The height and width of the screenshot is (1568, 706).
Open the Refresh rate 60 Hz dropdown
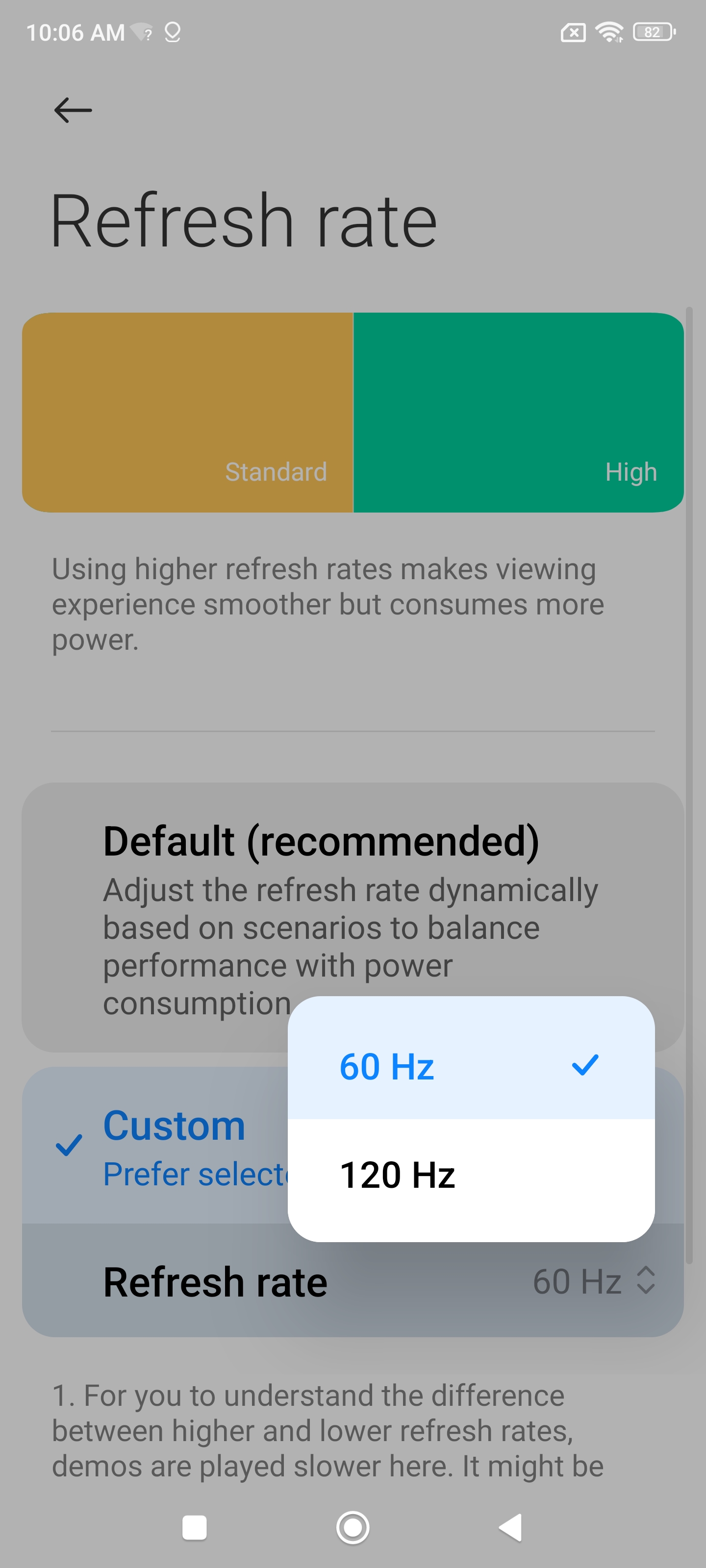[x=594, y=1281]
